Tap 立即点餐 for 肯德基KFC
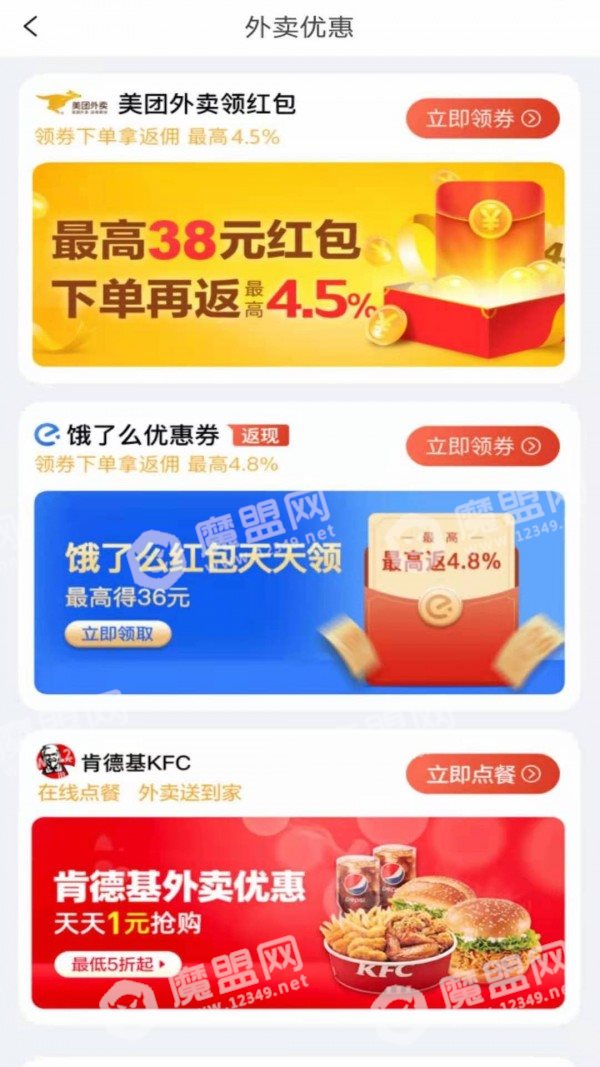The image size is (600, 1067). 482,774
